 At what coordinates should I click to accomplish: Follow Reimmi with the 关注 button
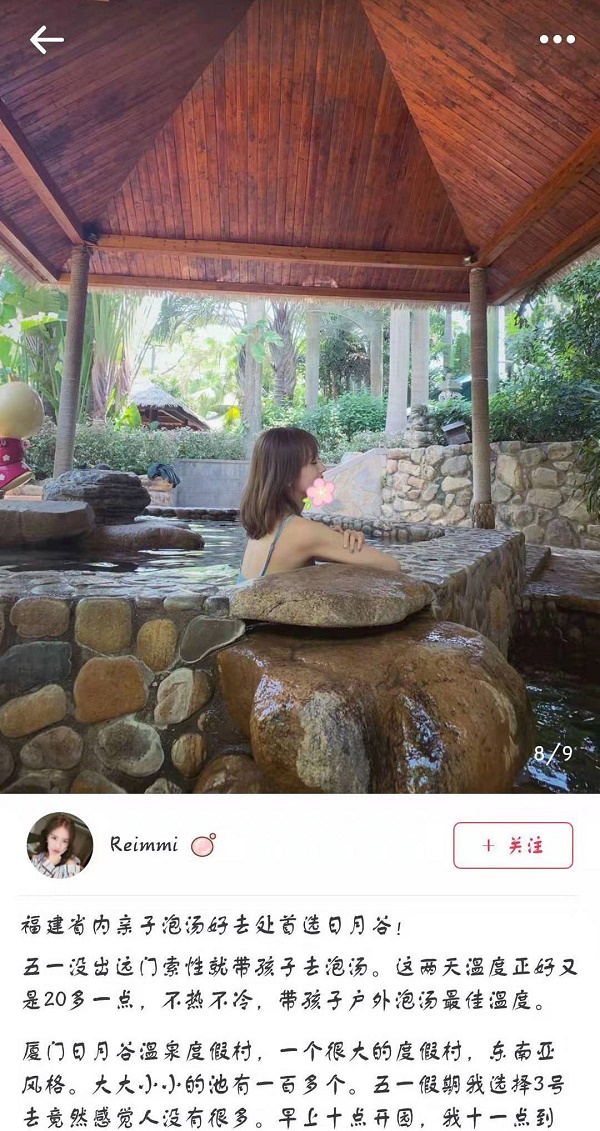513,845
